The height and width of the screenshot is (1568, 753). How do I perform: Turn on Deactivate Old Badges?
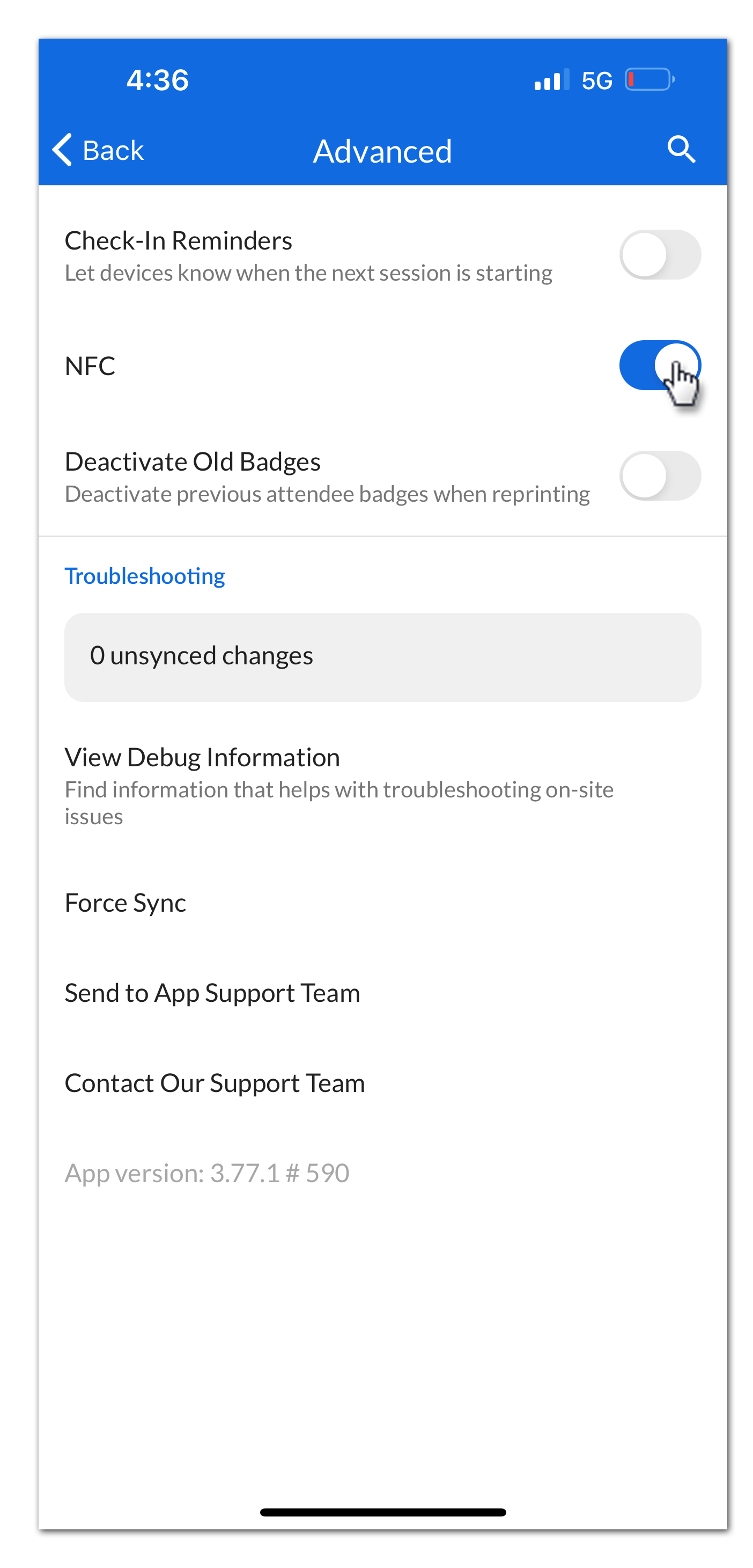661,475
